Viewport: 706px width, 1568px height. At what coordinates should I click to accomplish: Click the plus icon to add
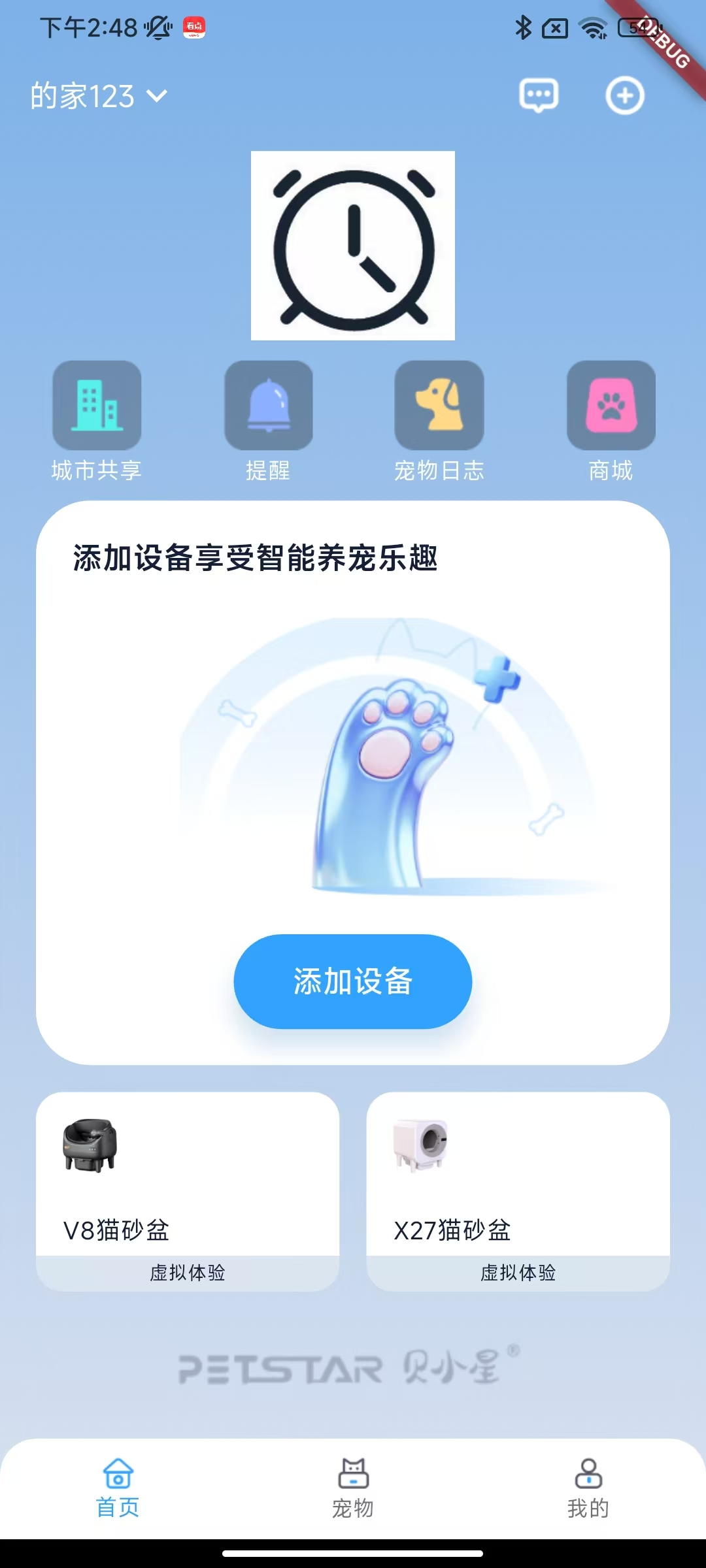[624, 95]
